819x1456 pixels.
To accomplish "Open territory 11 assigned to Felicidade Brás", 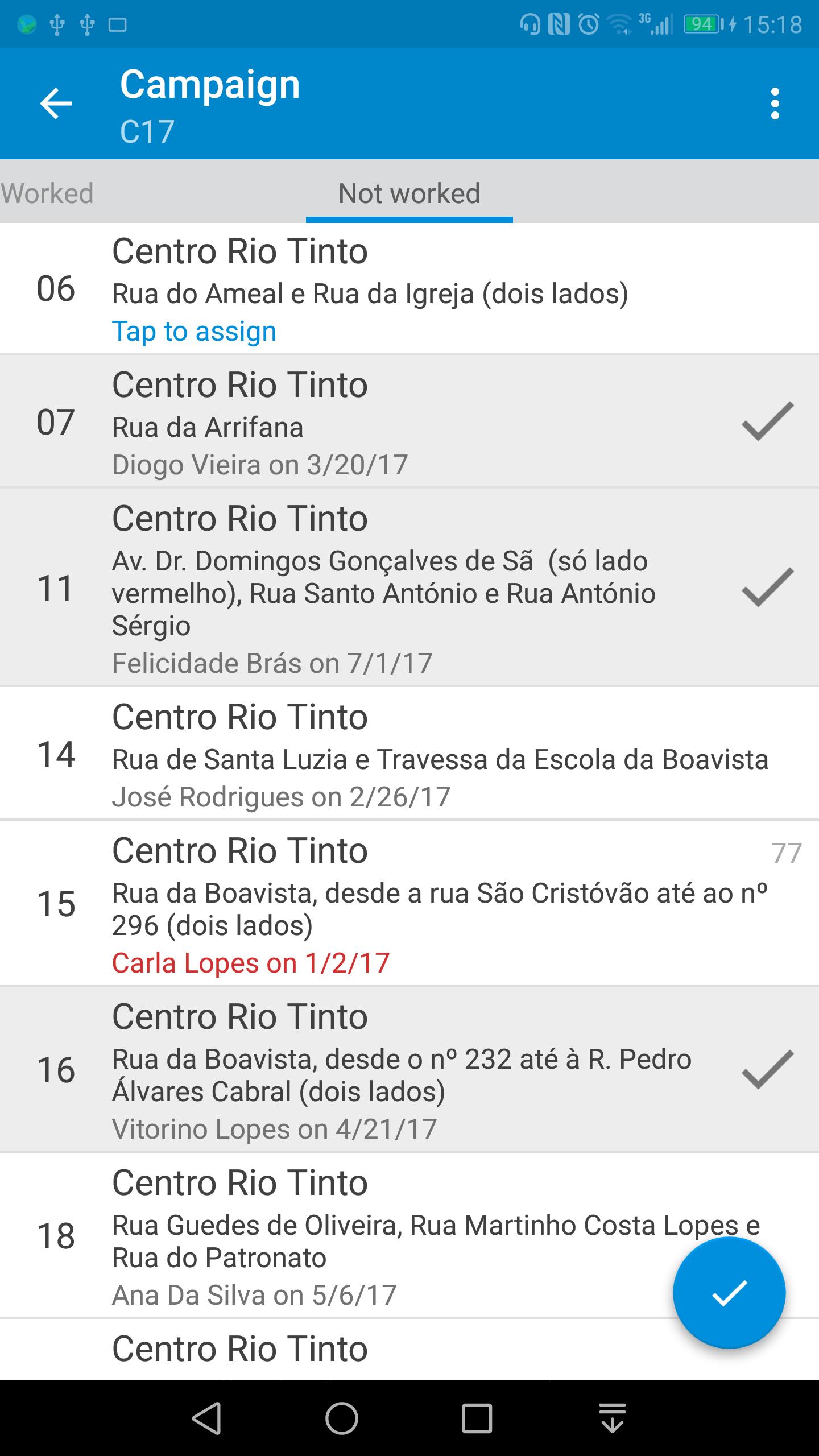I will click(409, 588).
